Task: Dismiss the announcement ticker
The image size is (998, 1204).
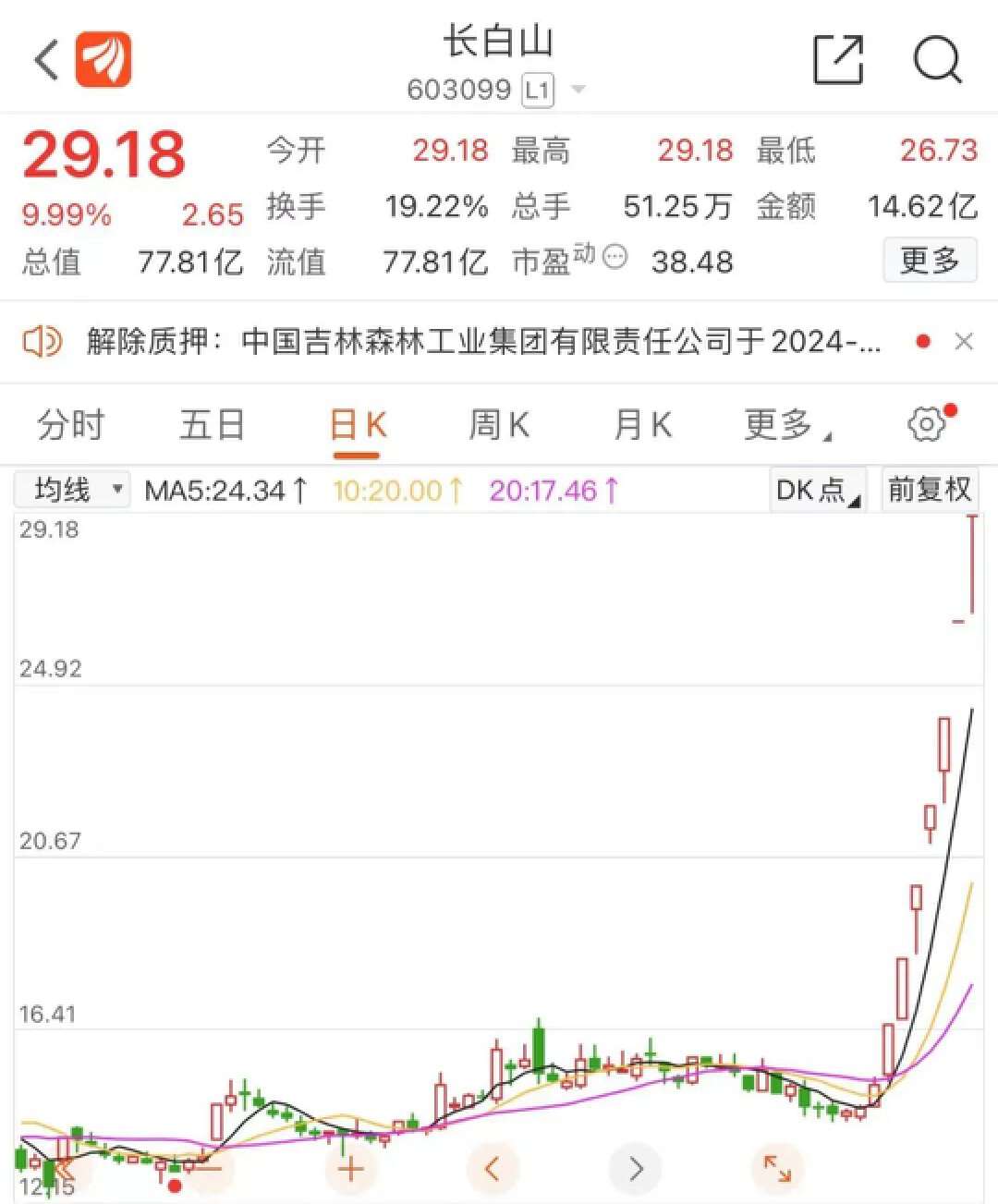Action: click(964, 342)
